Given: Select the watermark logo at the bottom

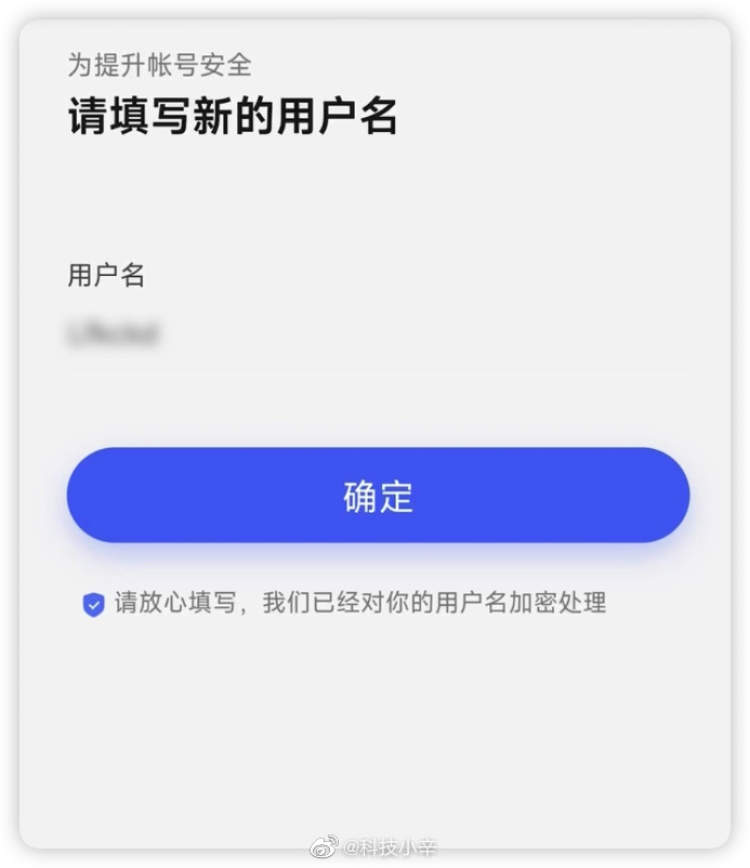Looking at the screenshot, I should [x=370, y=845].
